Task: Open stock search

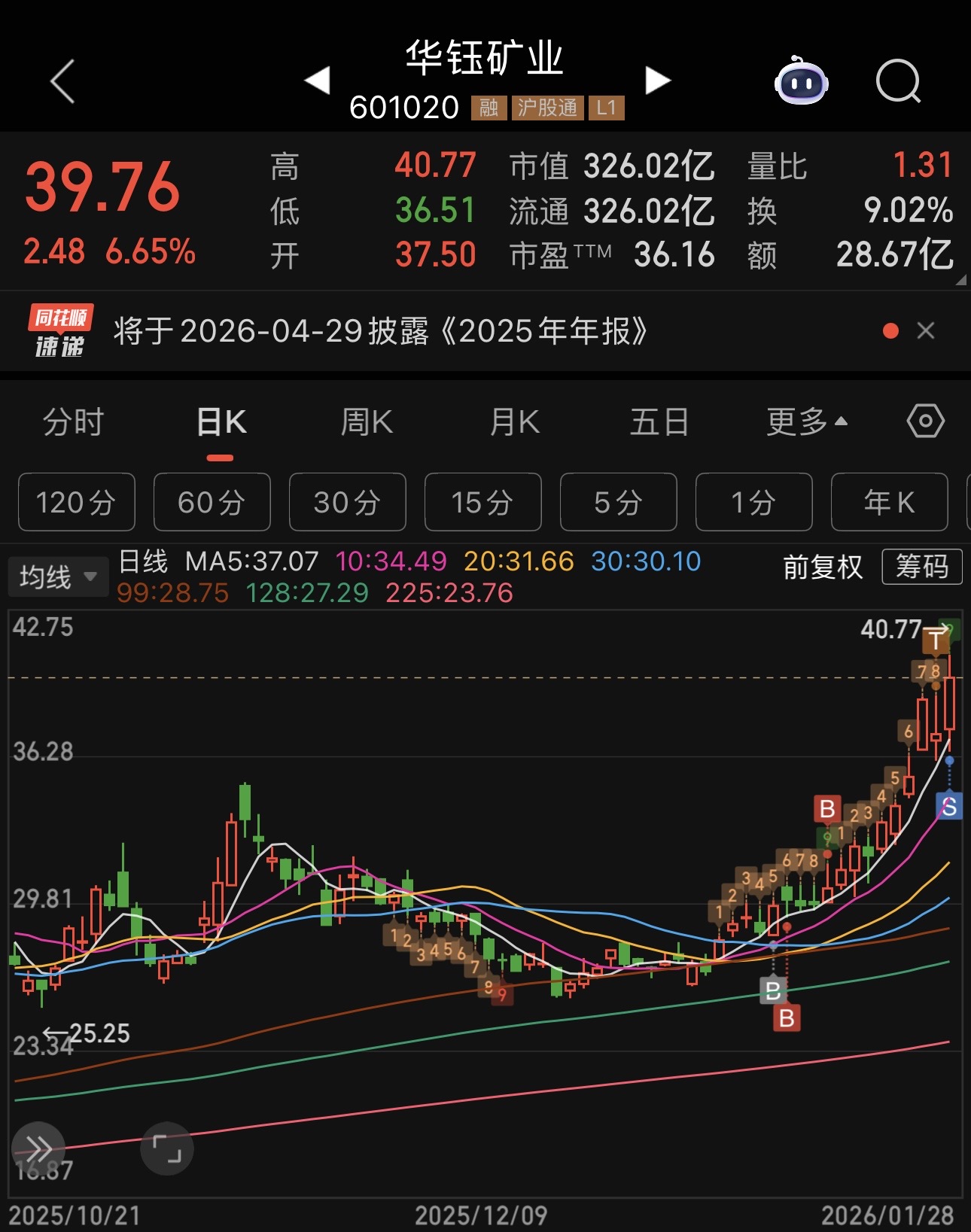Action: [x=898, y=81]
